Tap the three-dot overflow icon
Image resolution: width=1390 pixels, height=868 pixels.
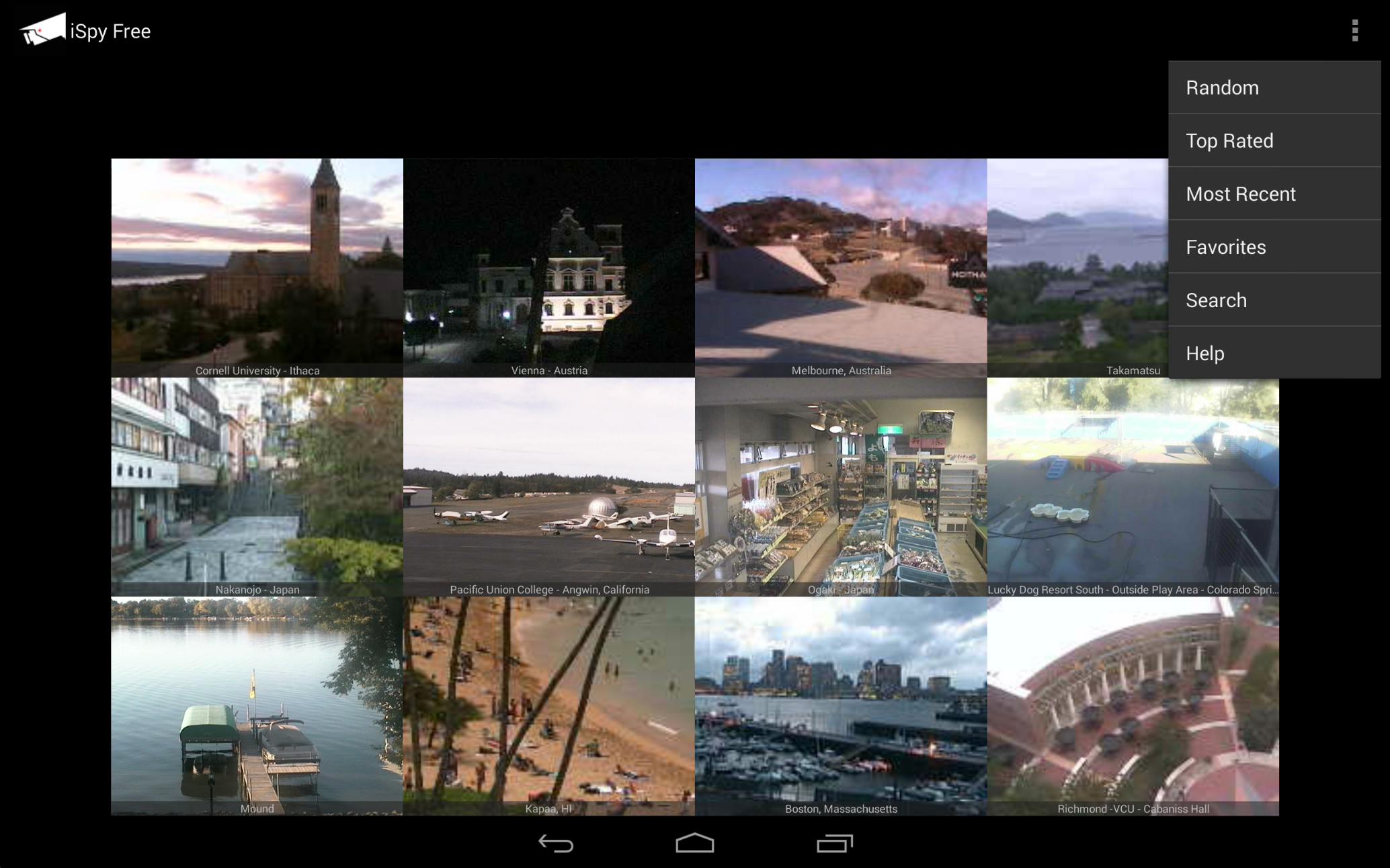tap(1355, 30)
